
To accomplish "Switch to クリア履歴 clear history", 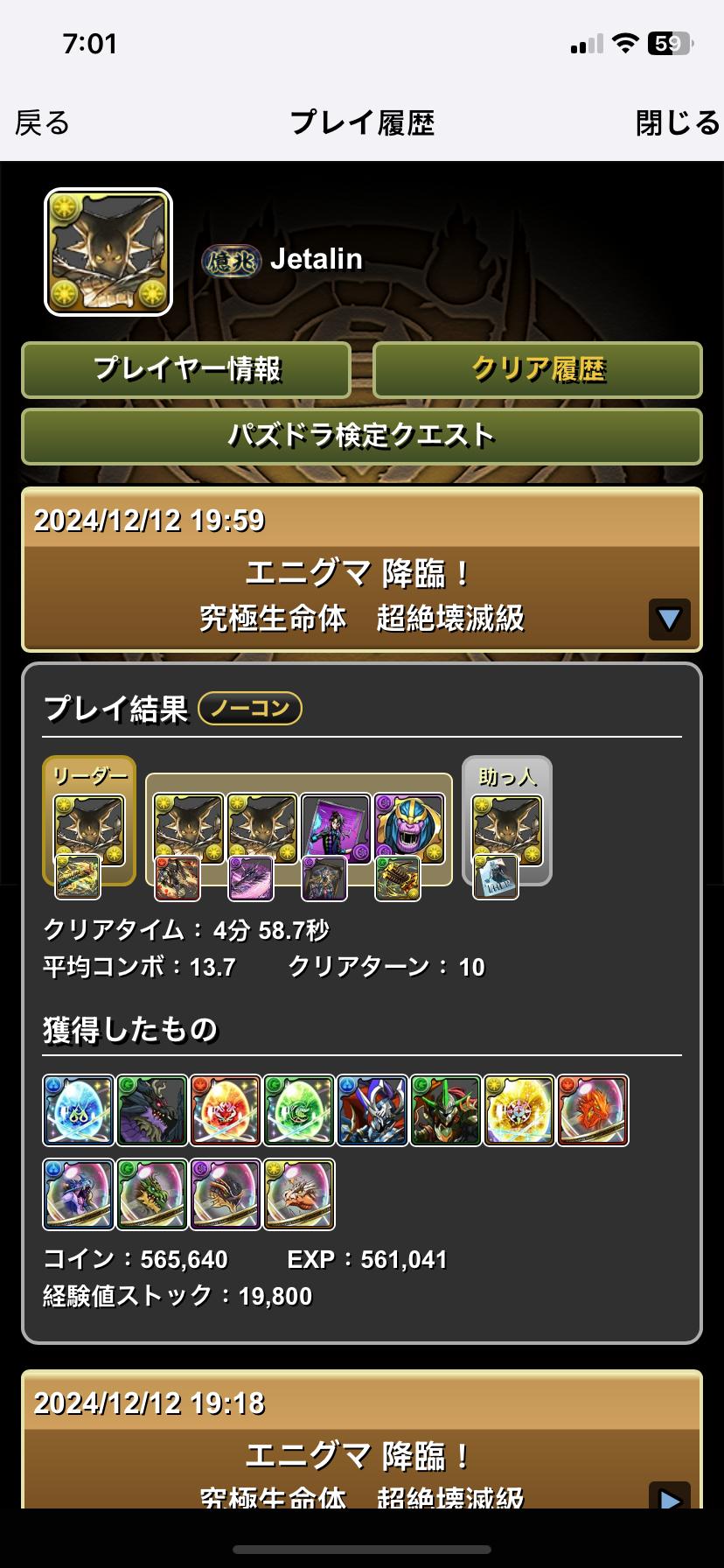I will coord(537,369).
